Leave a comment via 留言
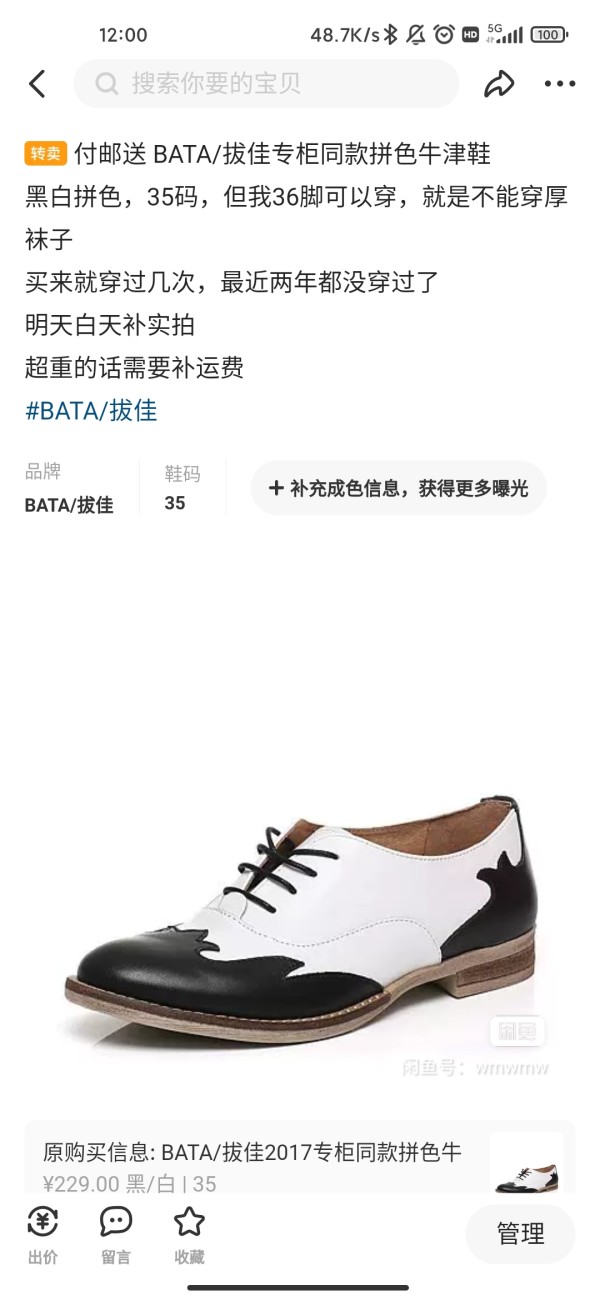600x1300 pixels. pos(116,1235)
